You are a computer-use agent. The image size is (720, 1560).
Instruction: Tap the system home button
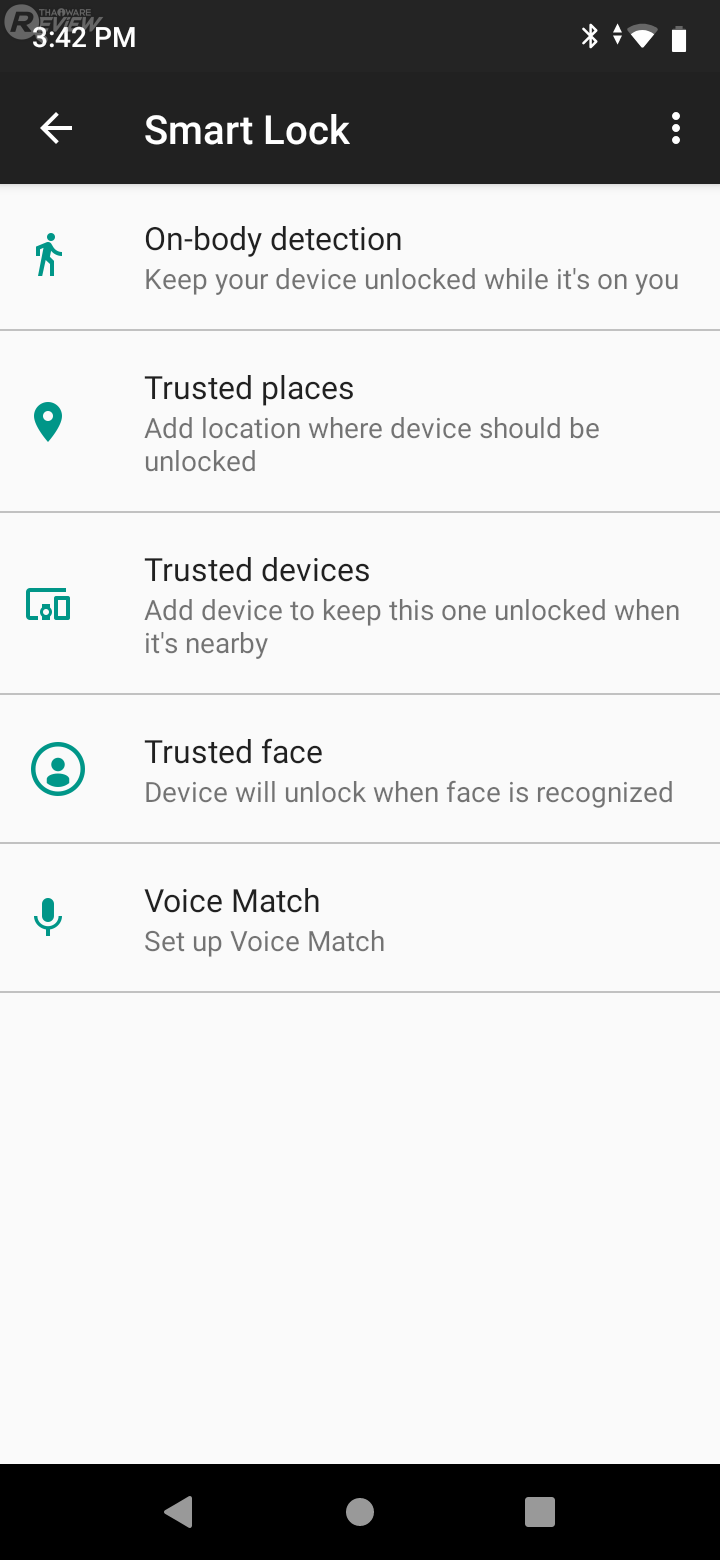360,1511
